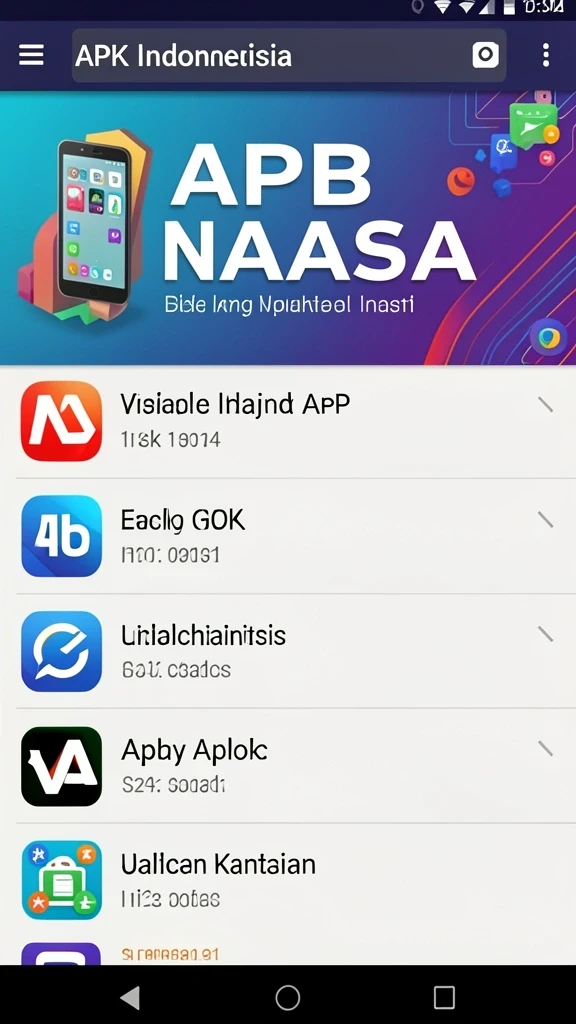Select the Eaclg GOK app row
The height and width of the screenshot is (1024, 576).
click(x=288, y=536)
